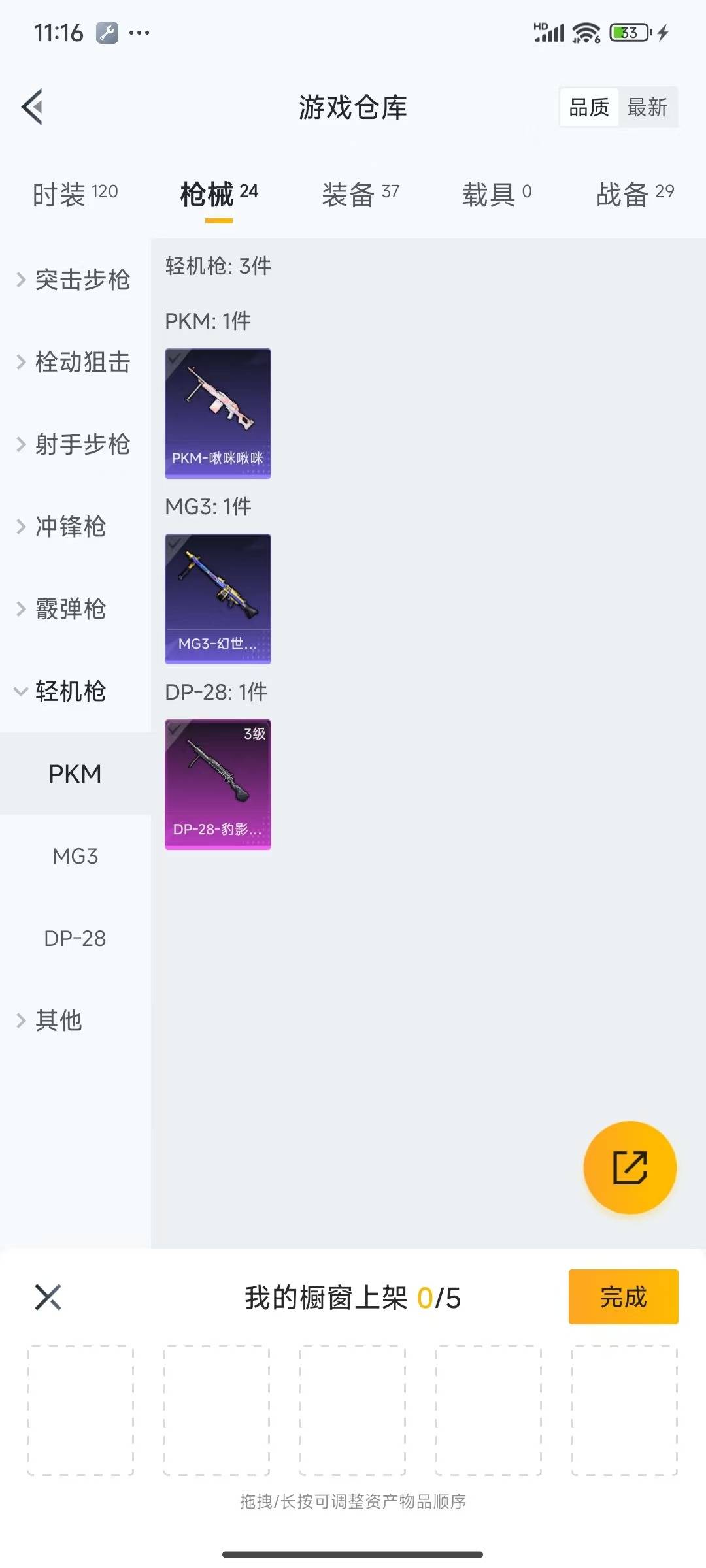Select DP-28 in the sidebar

click(x=75, y=938)
